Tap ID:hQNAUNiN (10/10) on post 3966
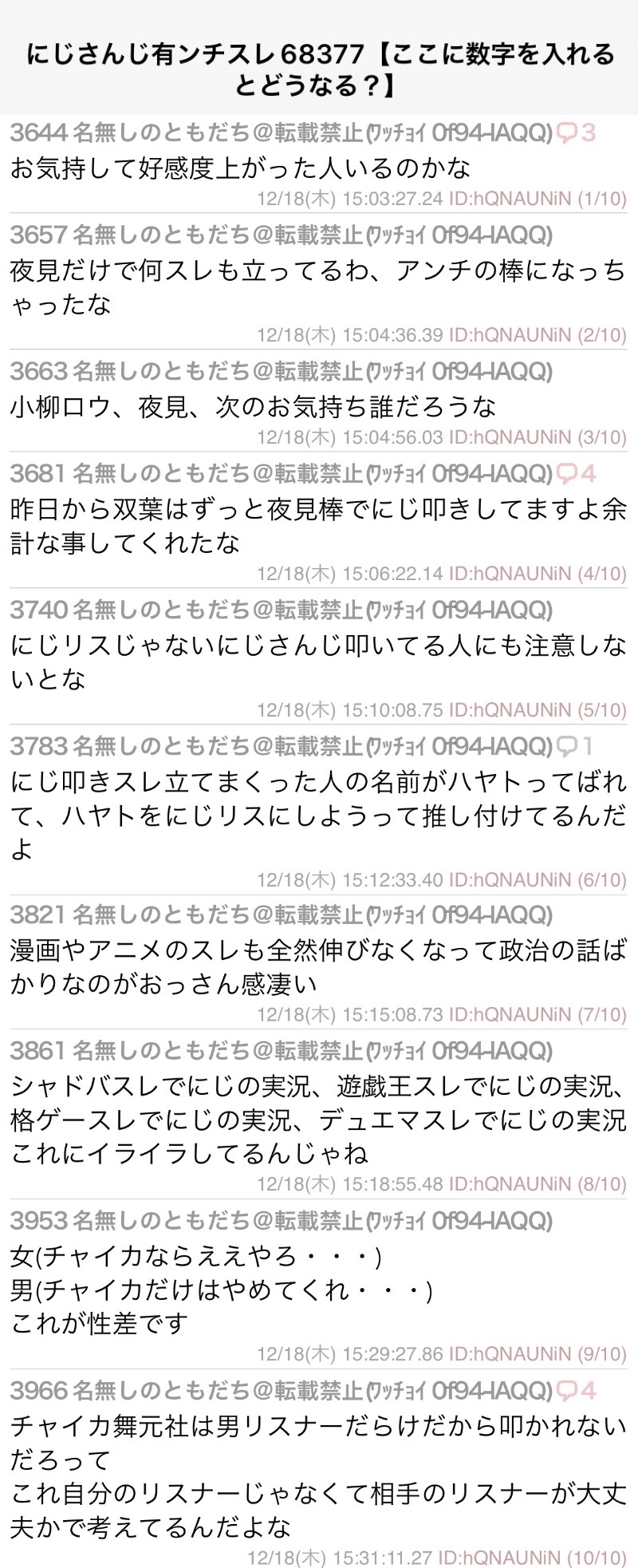Screen dimensions: 638x1568 [532, 1557]
